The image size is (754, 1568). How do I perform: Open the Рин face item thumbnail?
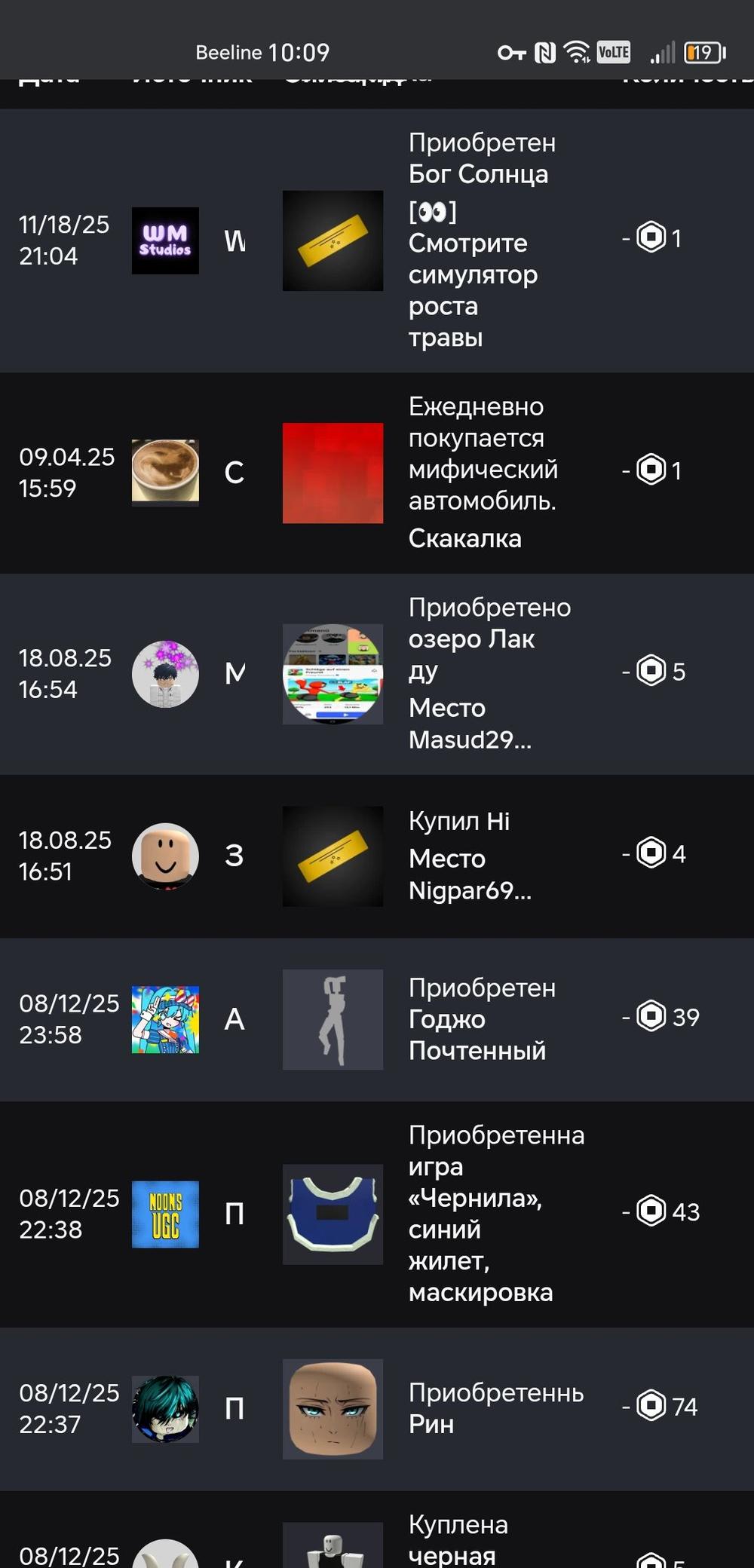[333, 1408]
